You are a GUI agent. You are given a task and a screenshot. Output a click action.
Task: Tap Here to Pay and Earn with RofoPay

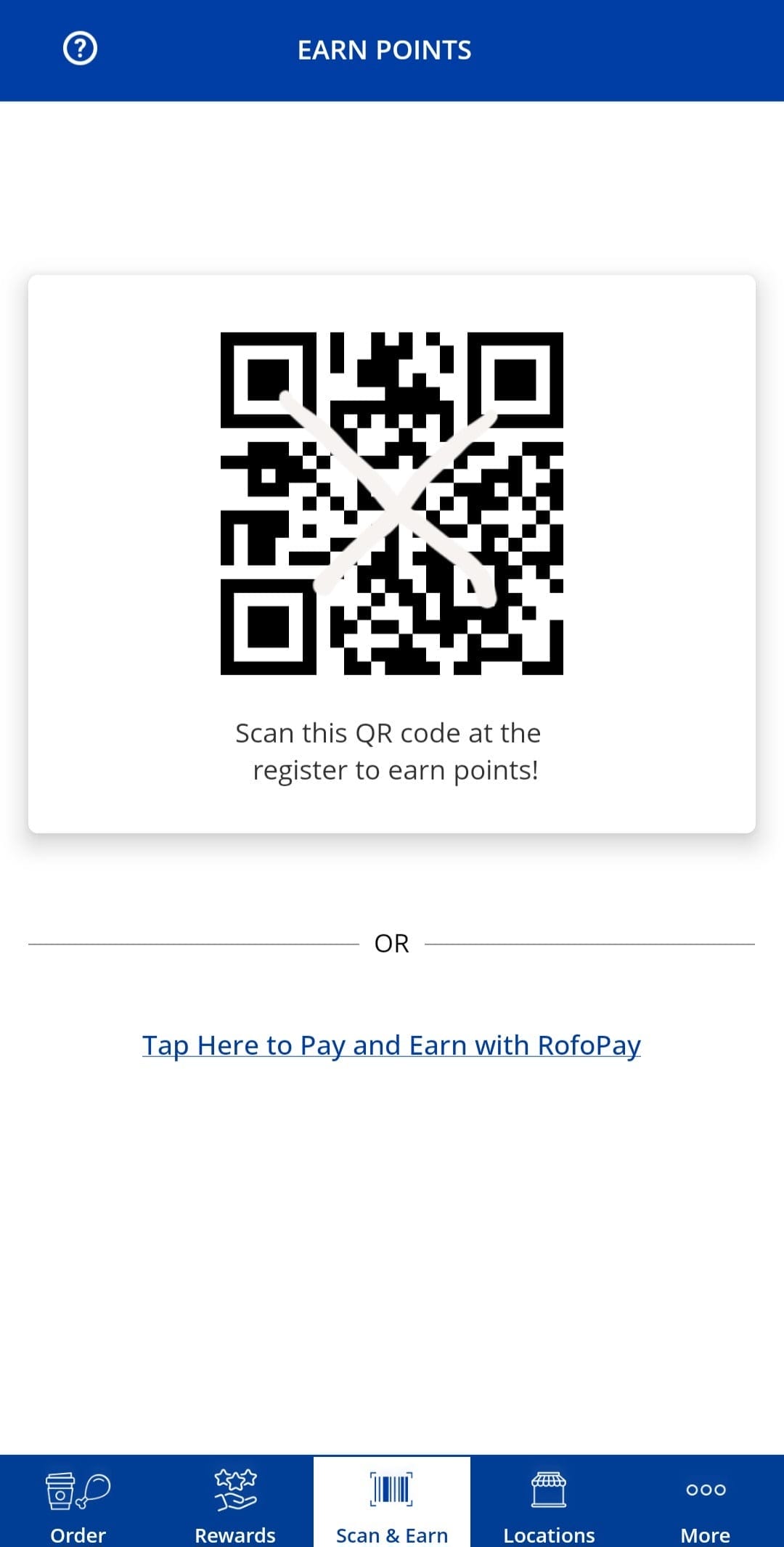click(391, 1045)
